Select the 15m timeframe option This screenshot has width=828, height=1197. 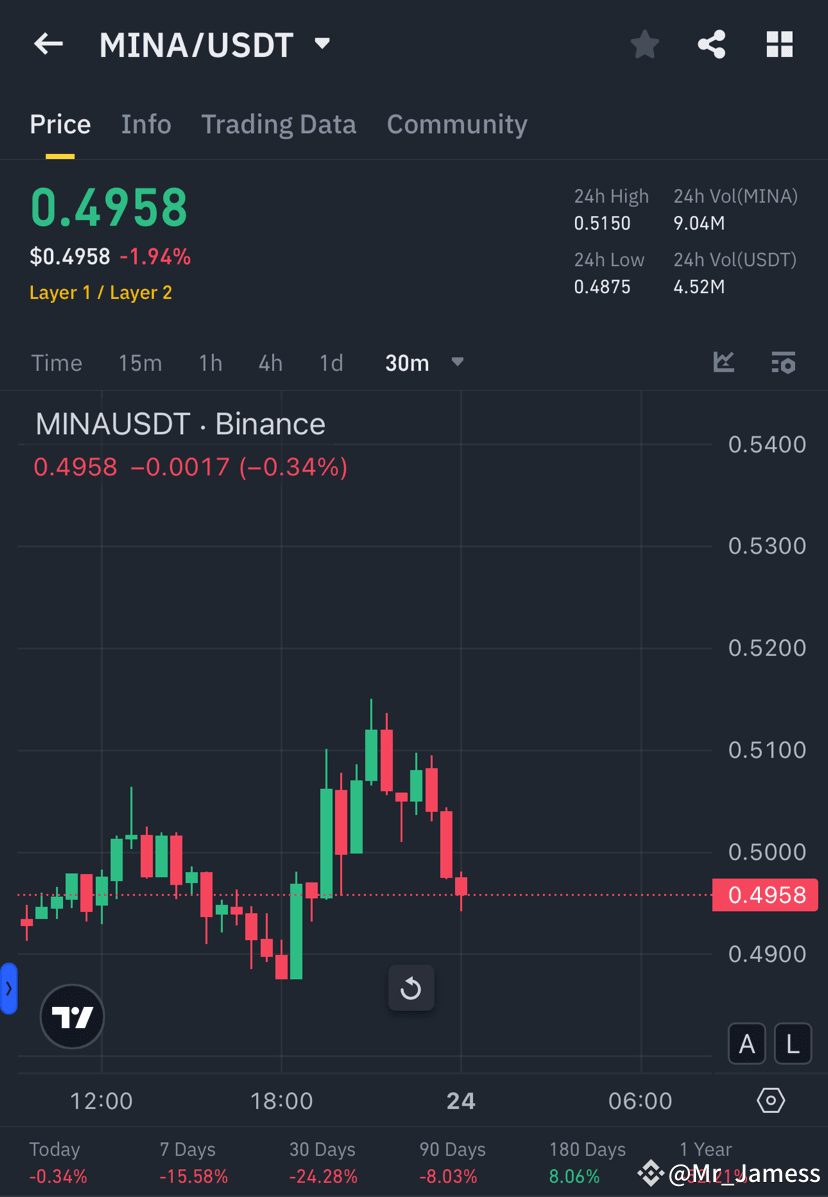(x=140, y=363)
